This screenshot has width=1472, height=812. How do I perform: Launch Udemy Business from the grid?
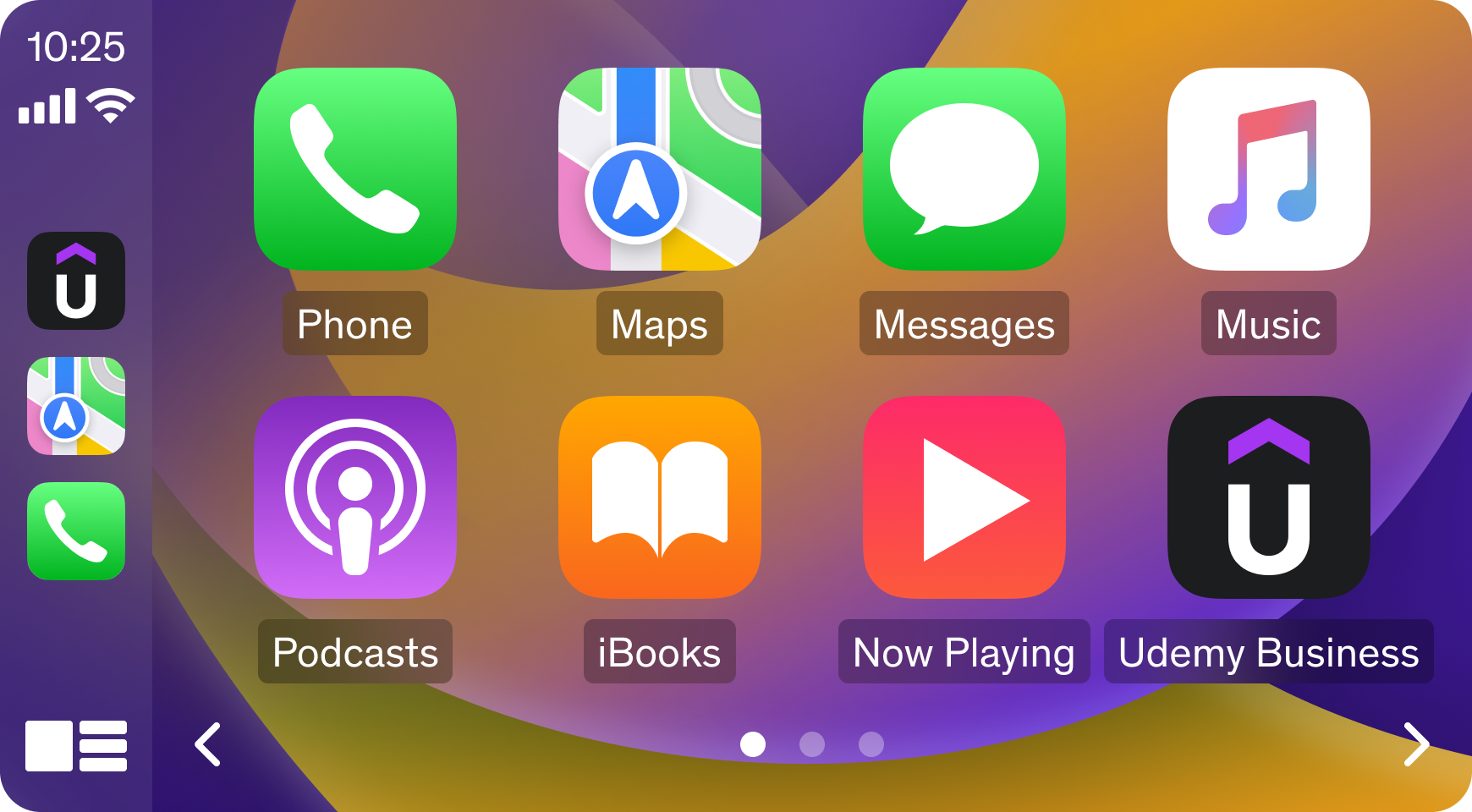click(x=1269, y=497)
